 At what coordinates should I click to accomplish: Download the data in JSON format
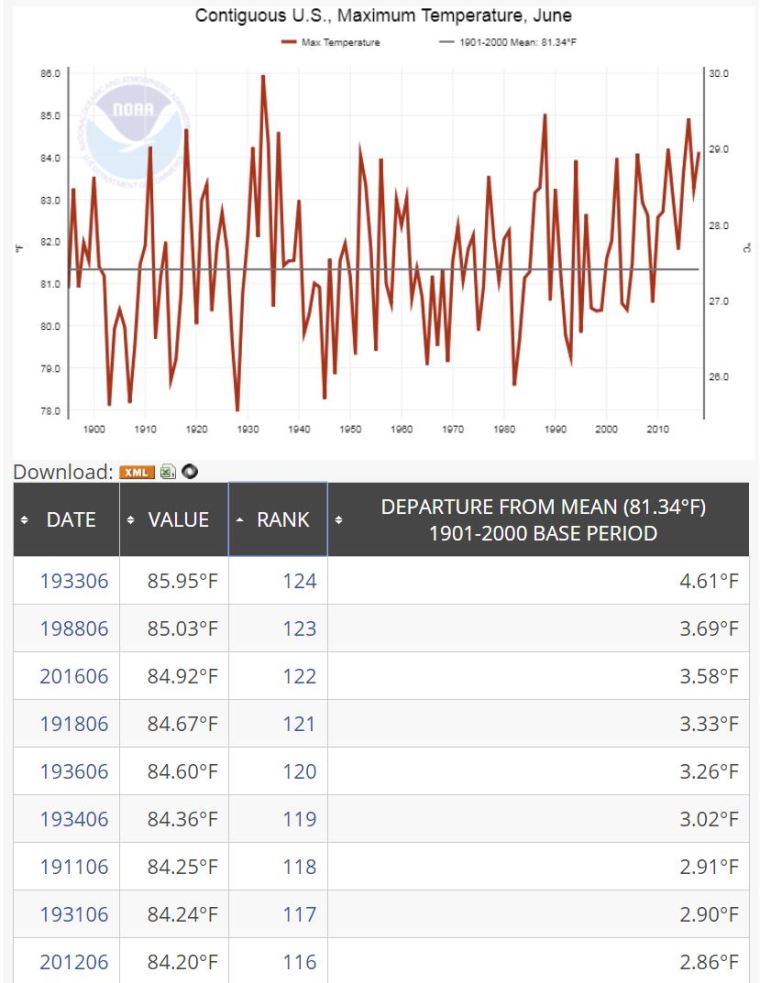(189, 471)
